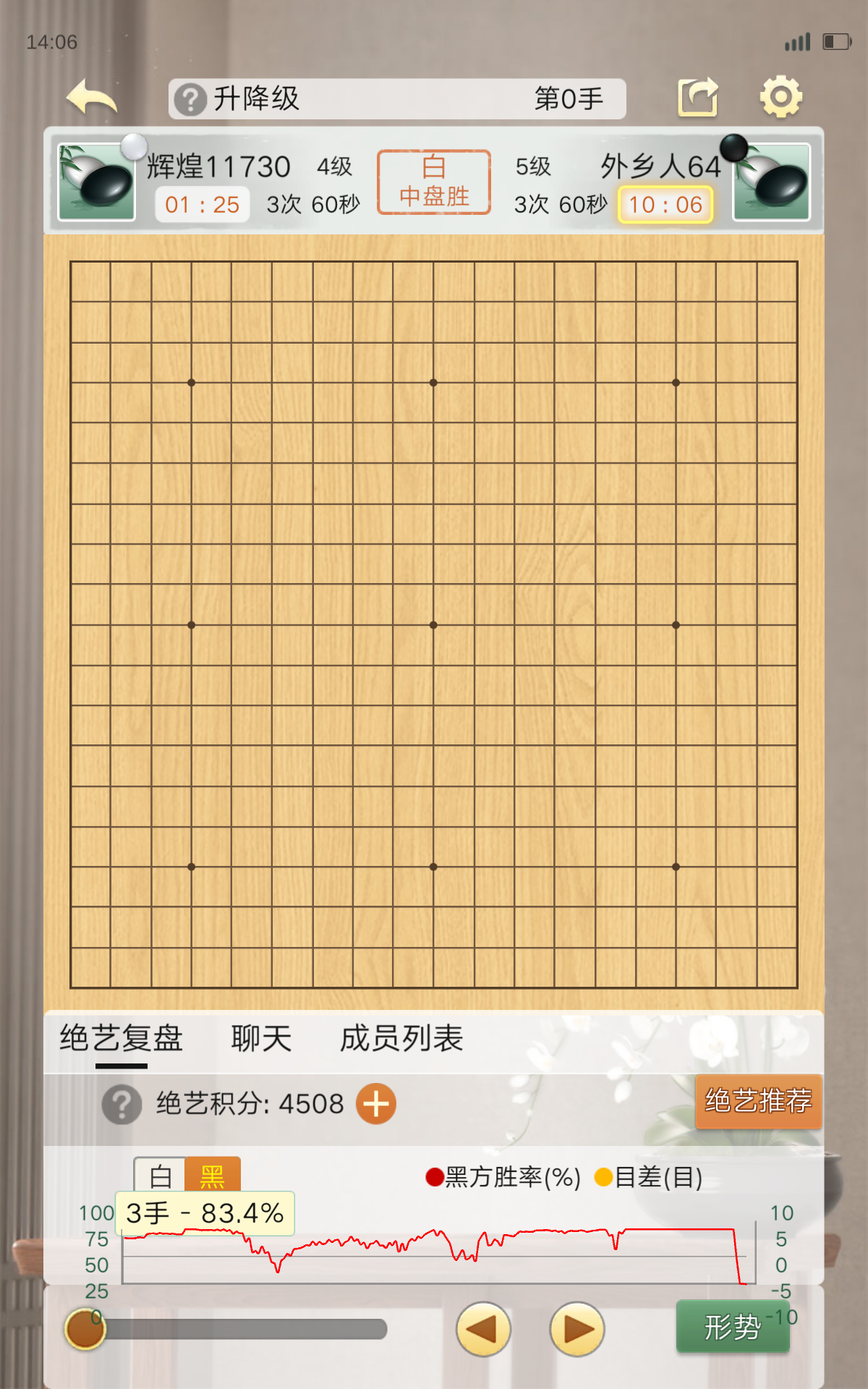Image resolution: width=868 pixels, height=1389 pixels.
Task: Select the 黑 win-rate view
Action: click(x=213, y=1176)
